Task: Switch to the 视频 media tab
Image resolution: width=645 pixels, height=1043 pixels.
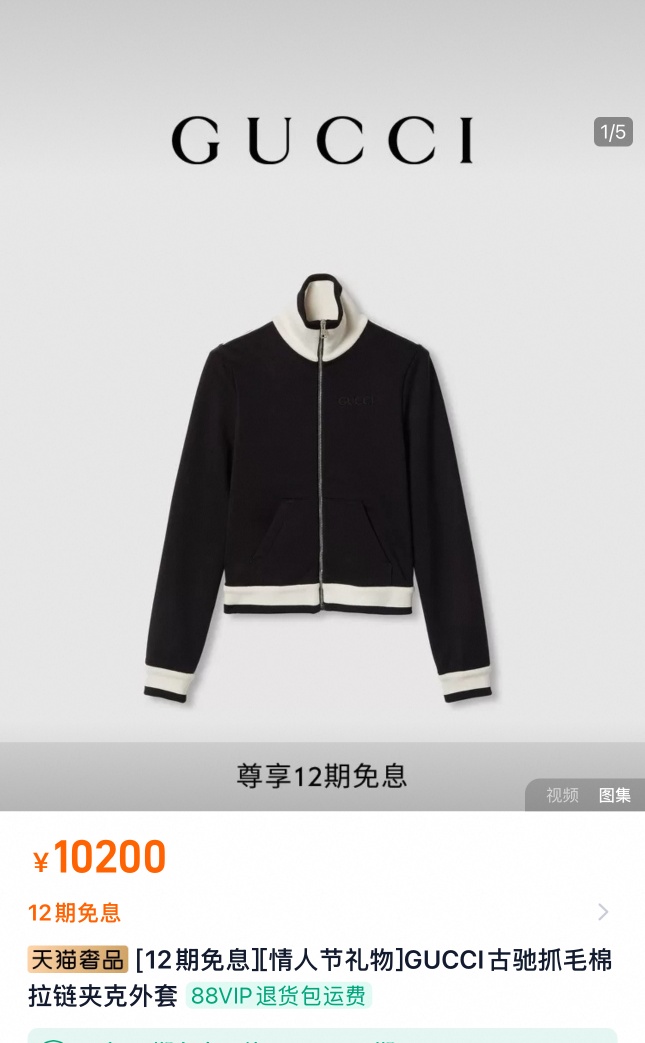Action: click(562, 795)
